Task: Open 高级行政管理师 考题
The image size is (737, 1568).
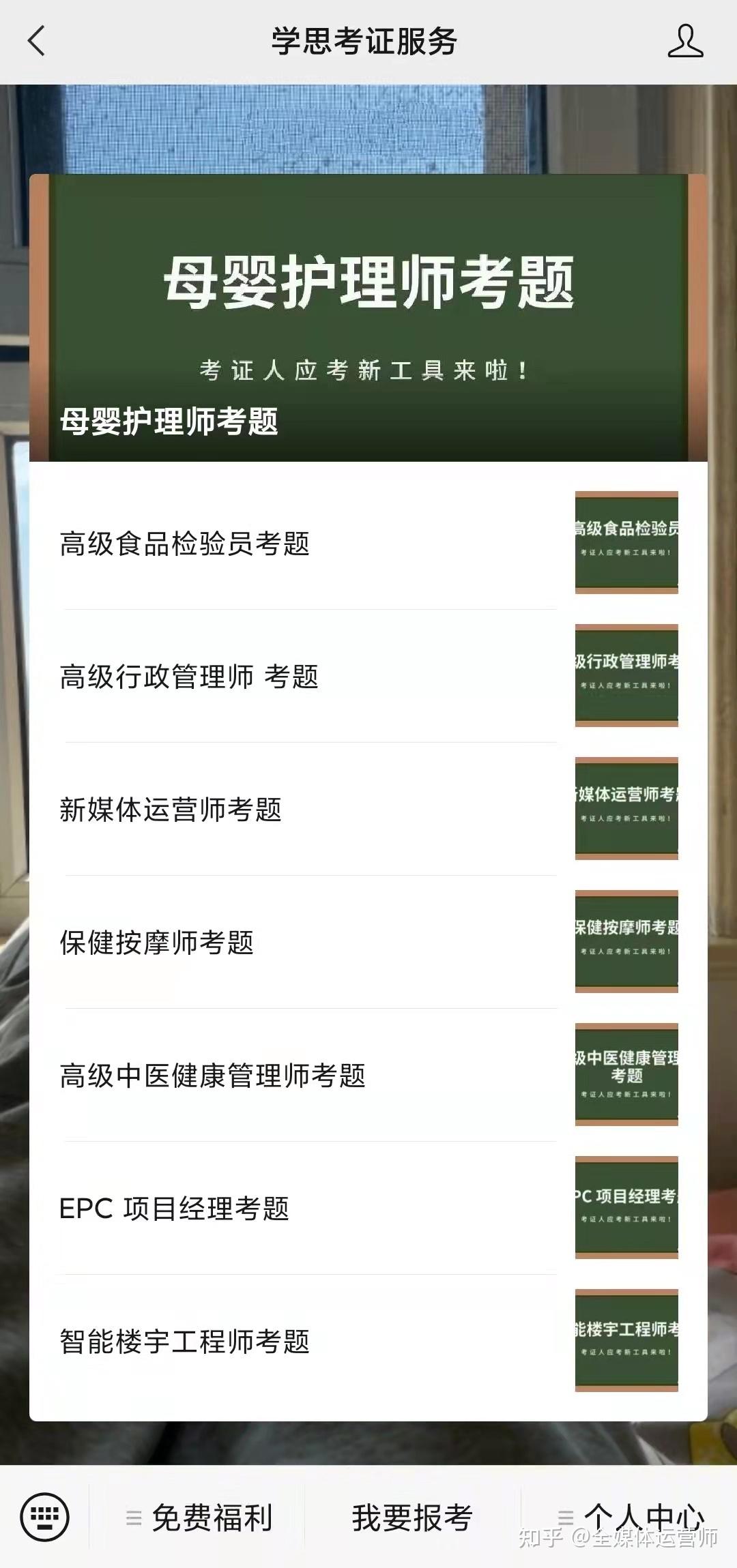Action: click(369, 676)
